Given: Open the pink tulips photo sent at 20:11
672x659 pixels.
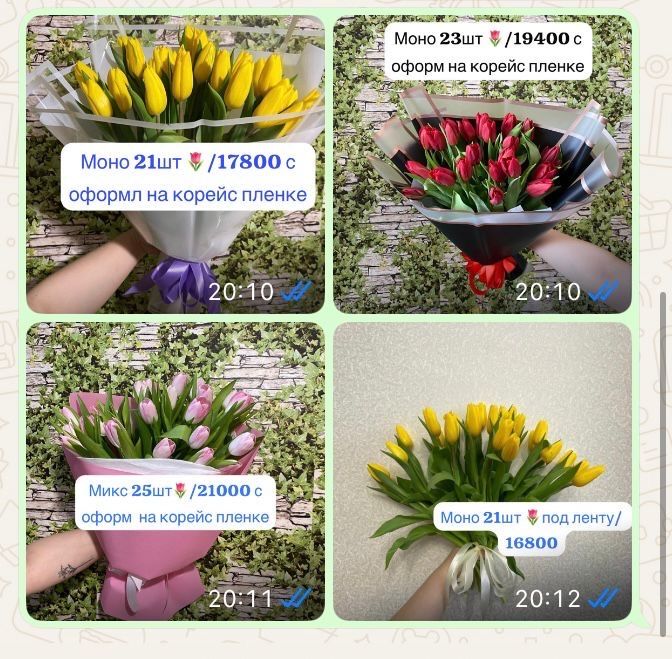Looking at the screenshot, I should (x=176, y=420).
